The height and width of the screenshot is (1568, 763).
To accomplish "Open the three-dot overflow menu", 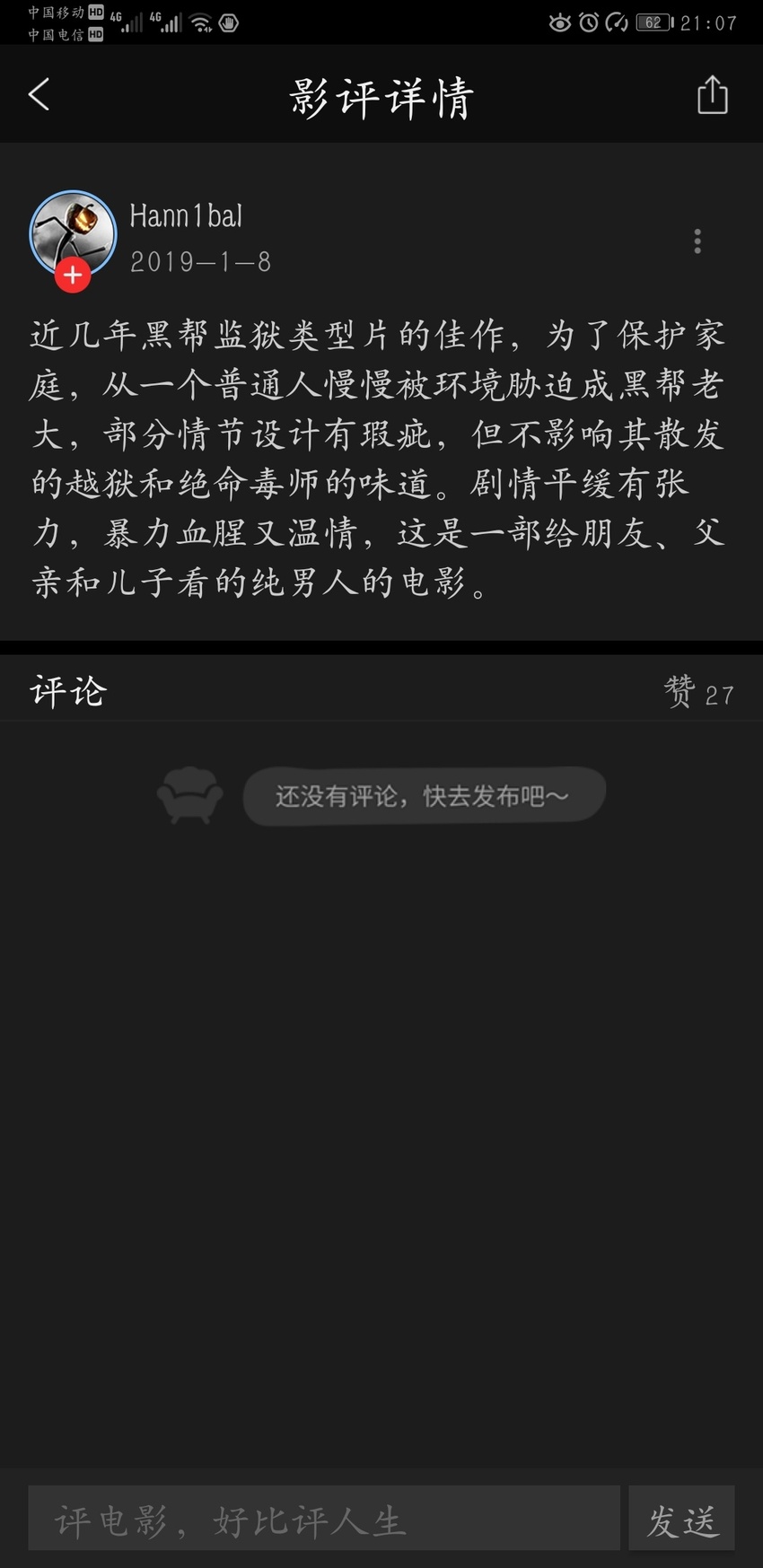I will [x=697, y=241].
